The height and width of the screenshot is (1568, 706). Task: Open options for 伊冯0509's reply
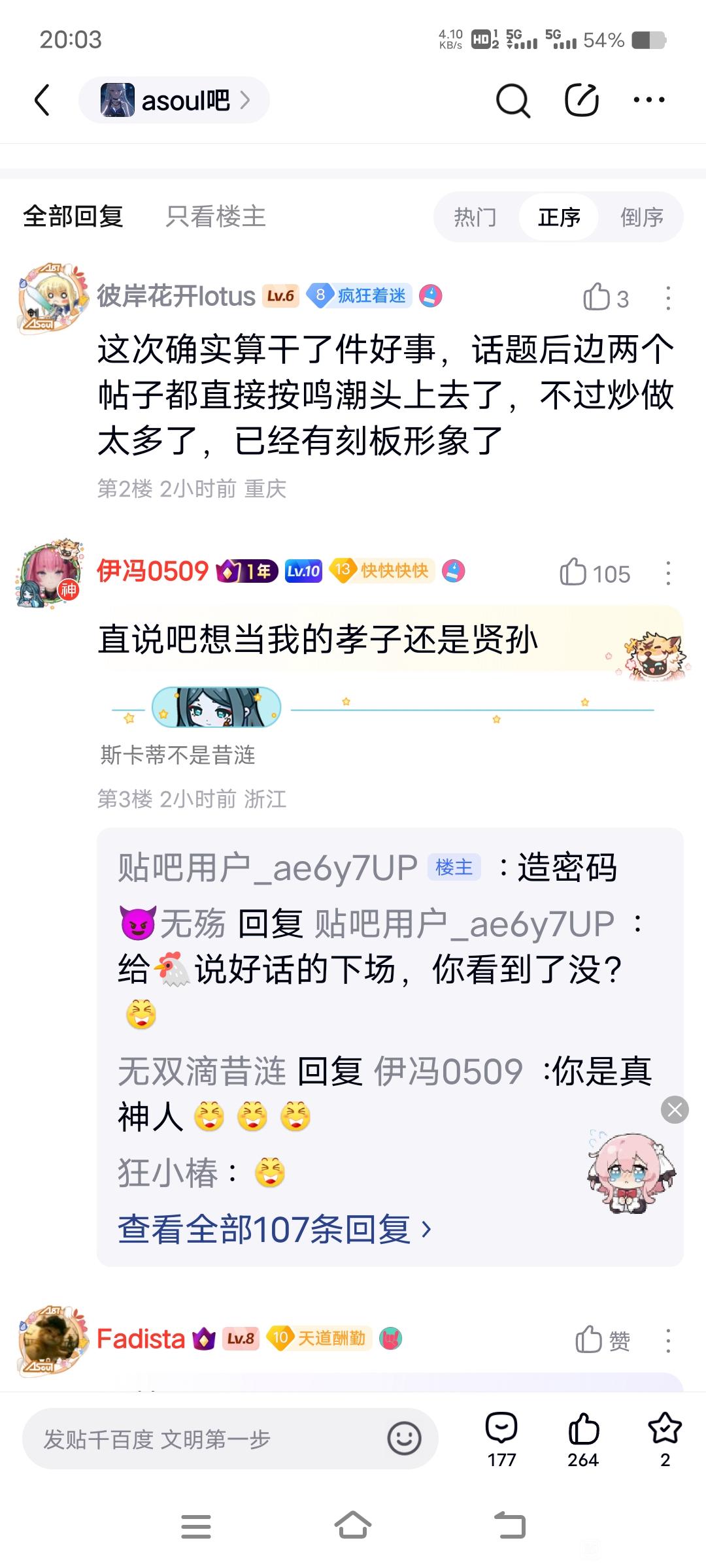pos(667,573)
